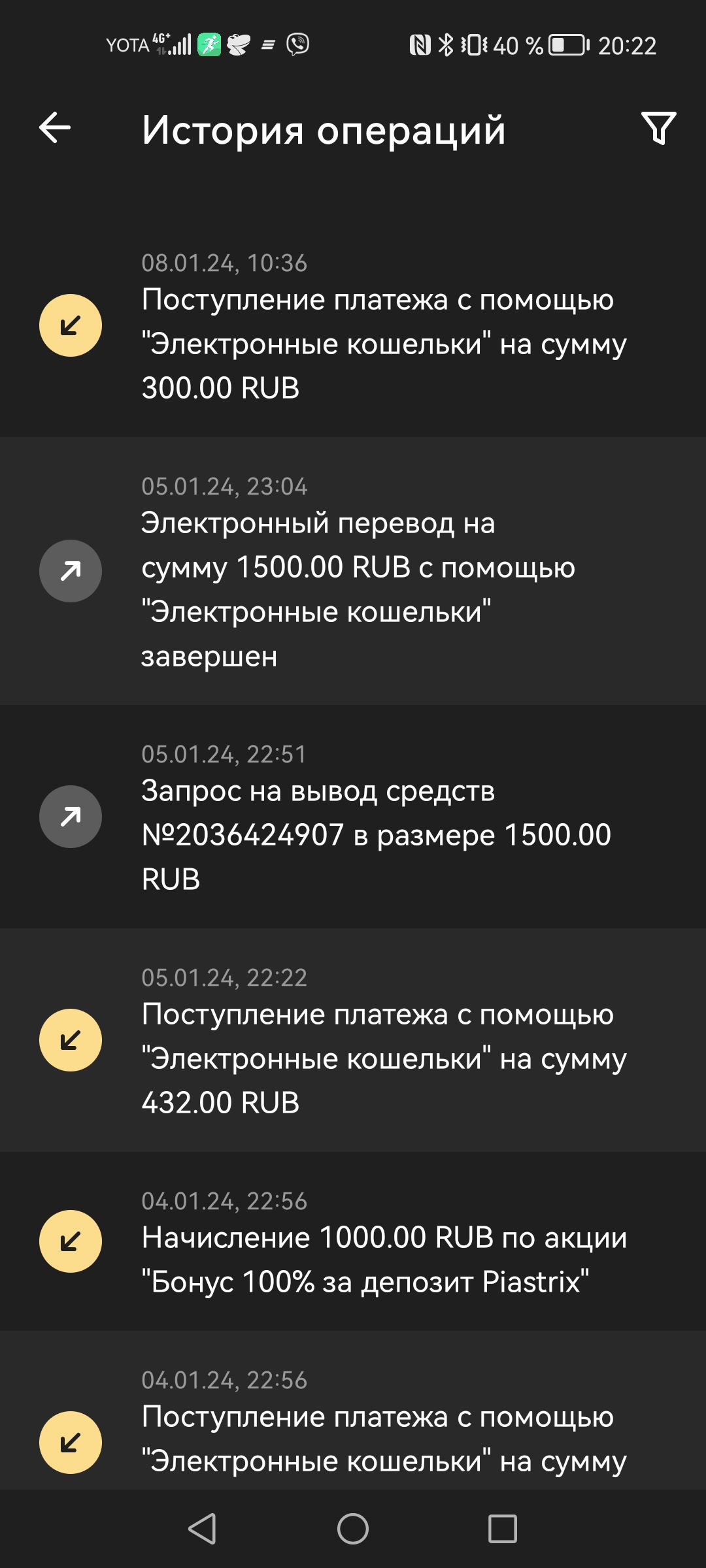
Task: Open withdrawal request №2036424907
Action: point(376,834)
